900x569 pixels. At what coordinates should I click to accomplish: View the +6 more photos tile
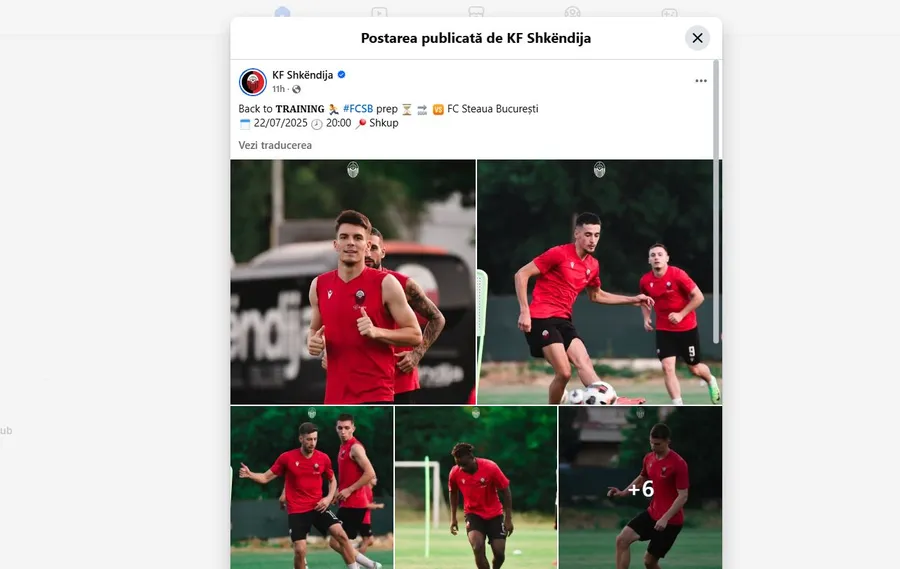pyautogui.click(x=640, y=488)
